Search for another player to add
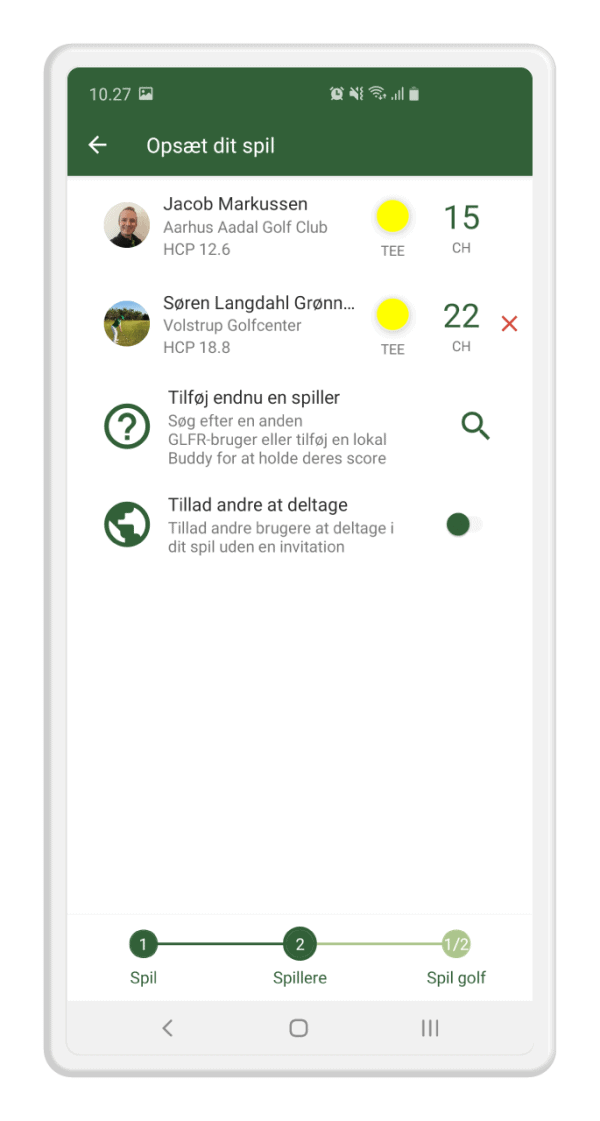Image resolution: width=600 pixels, height=1121 pixels. click(x=475, y=426)
